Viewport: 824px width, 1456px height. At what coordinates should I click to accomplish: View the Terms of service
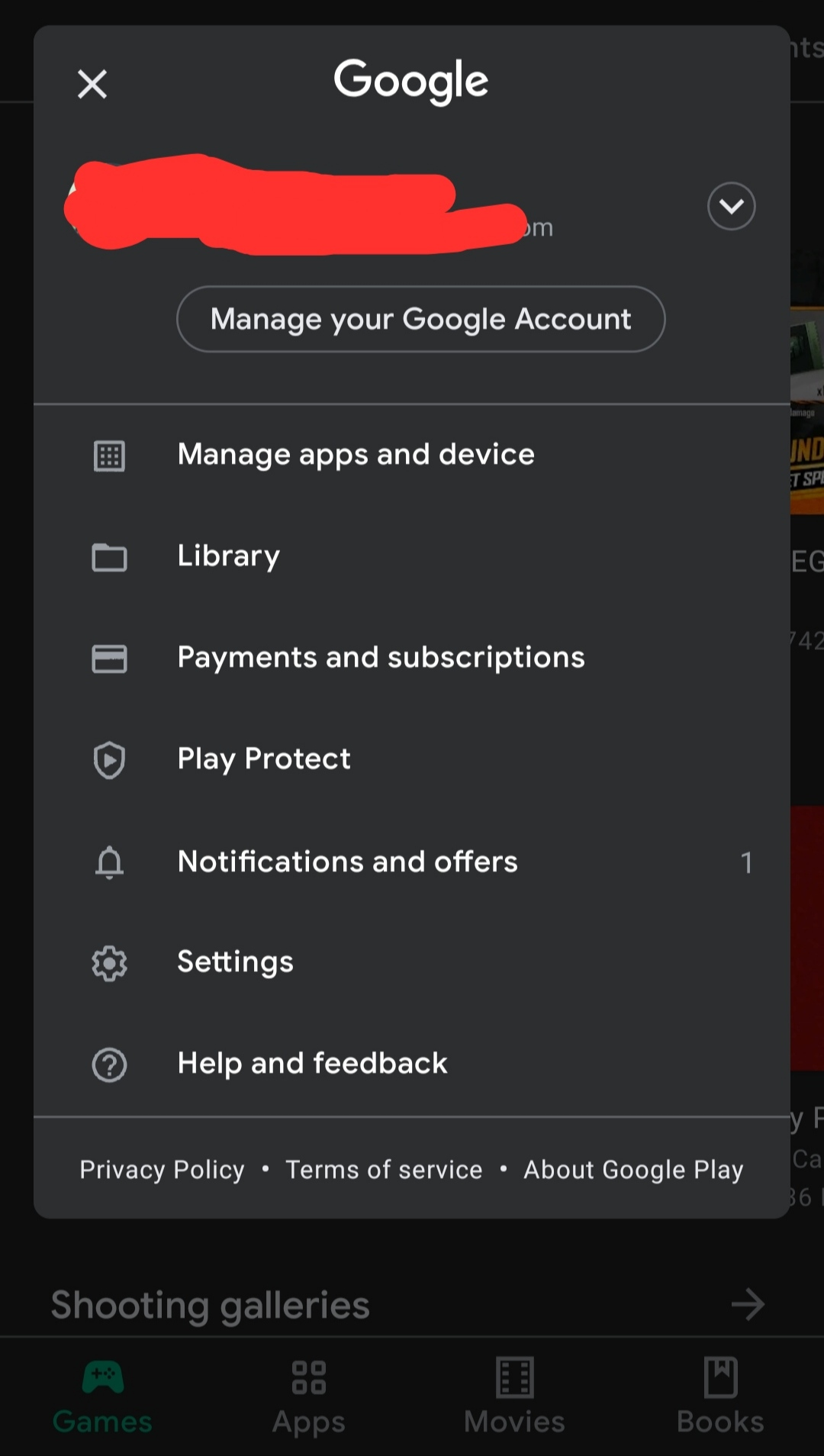[x=384, y=1169]
